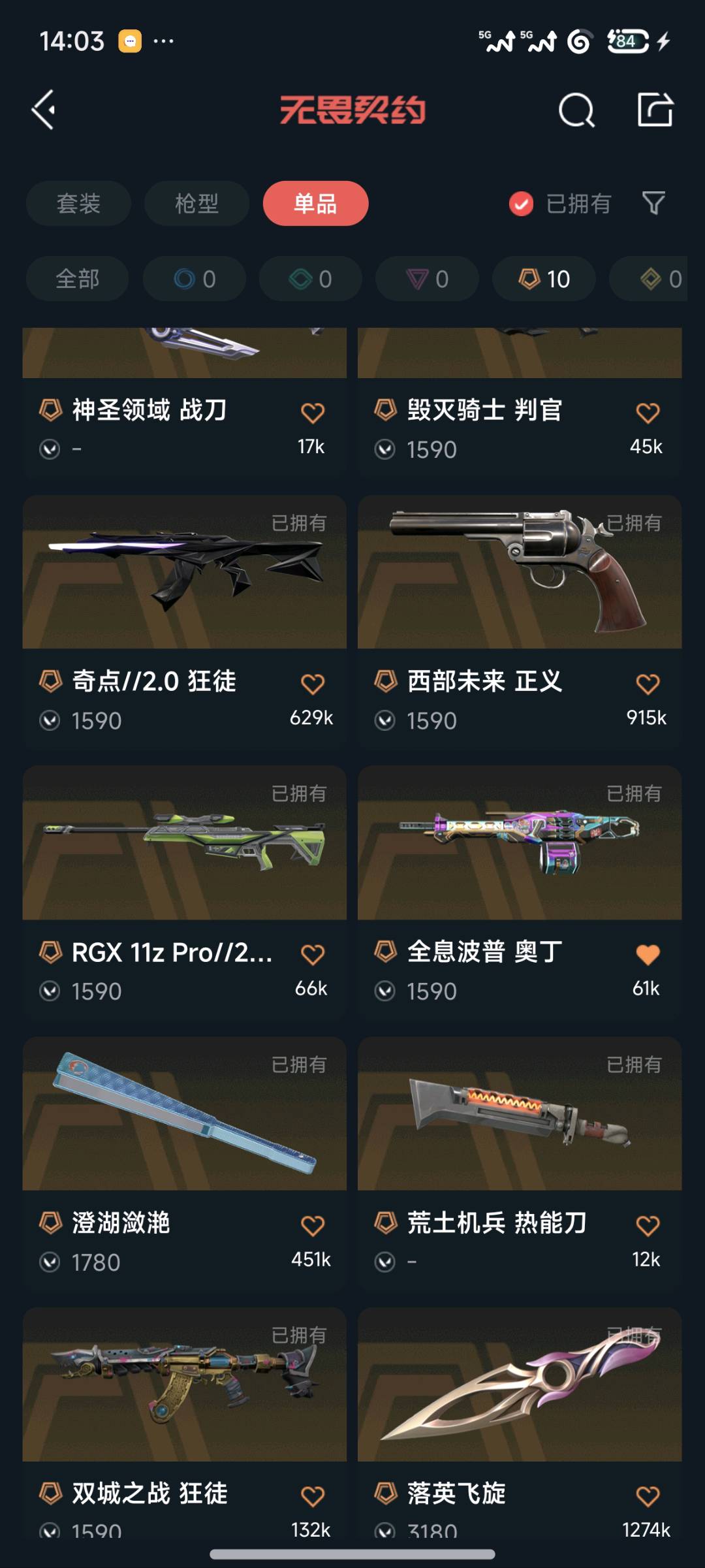Open the 荒土机兵 热能刀 card
This screenshot has height=1568, width=705.
click(x=520, y=1113)
